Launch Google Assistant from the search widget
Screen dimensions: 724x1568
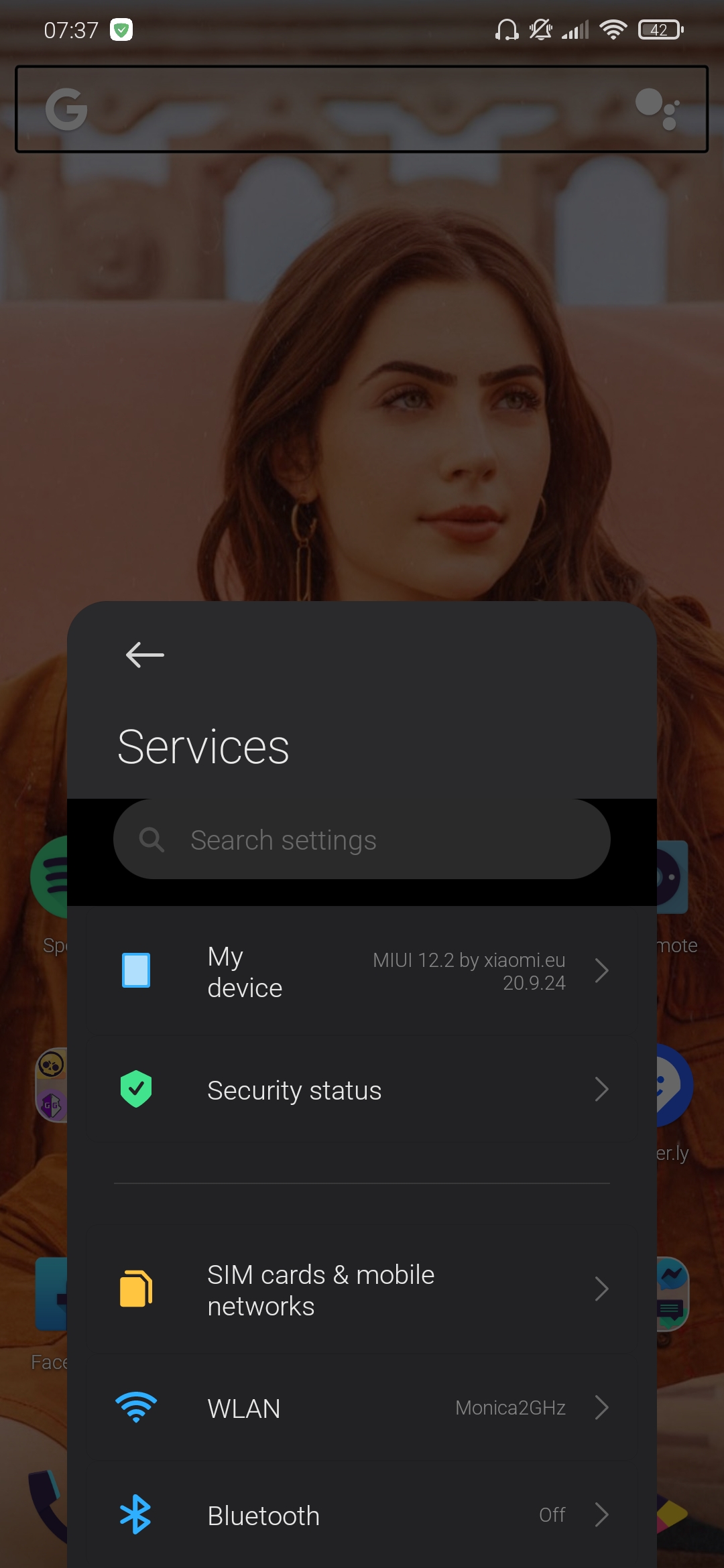point(658,109)
